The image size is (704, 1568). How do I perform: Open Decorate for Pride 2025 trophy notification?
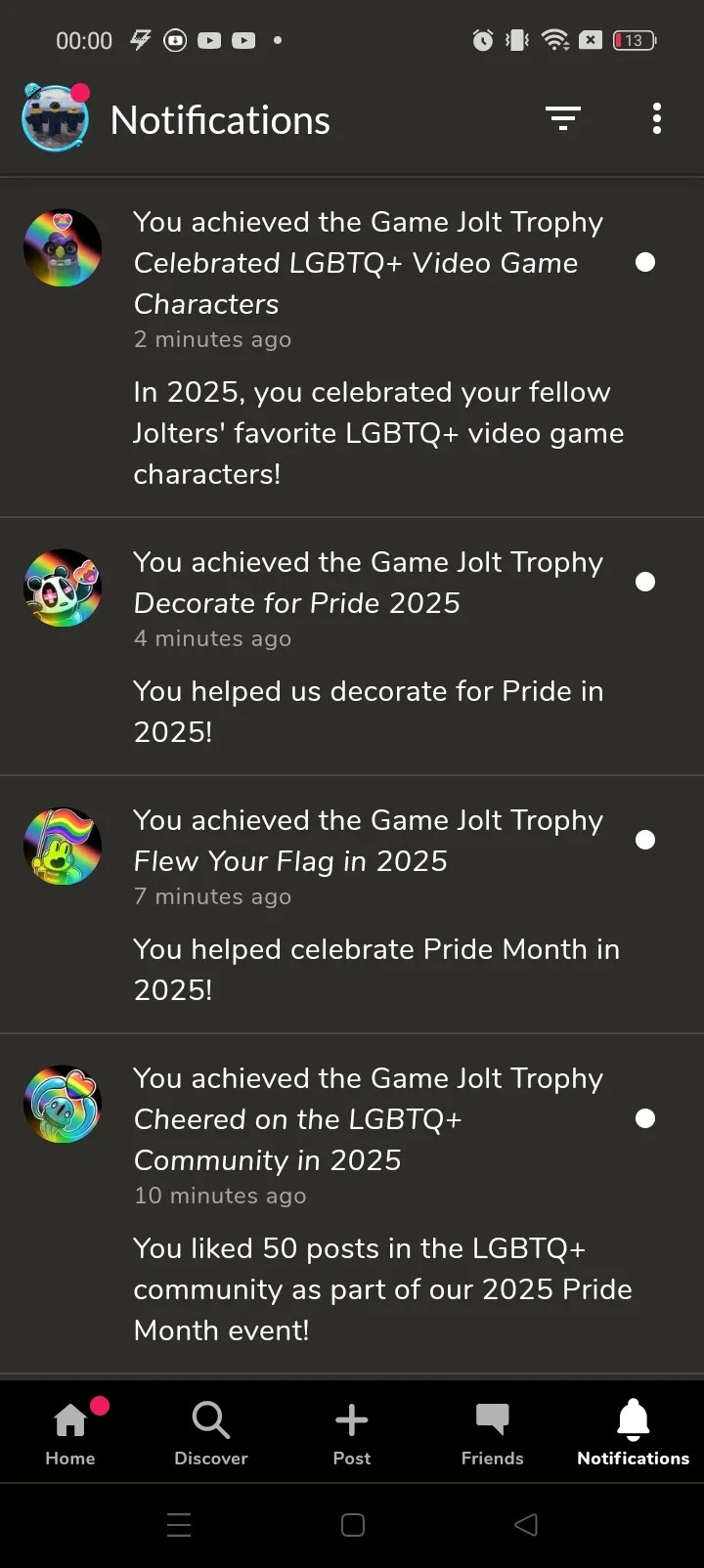click(x=368, y=645)
